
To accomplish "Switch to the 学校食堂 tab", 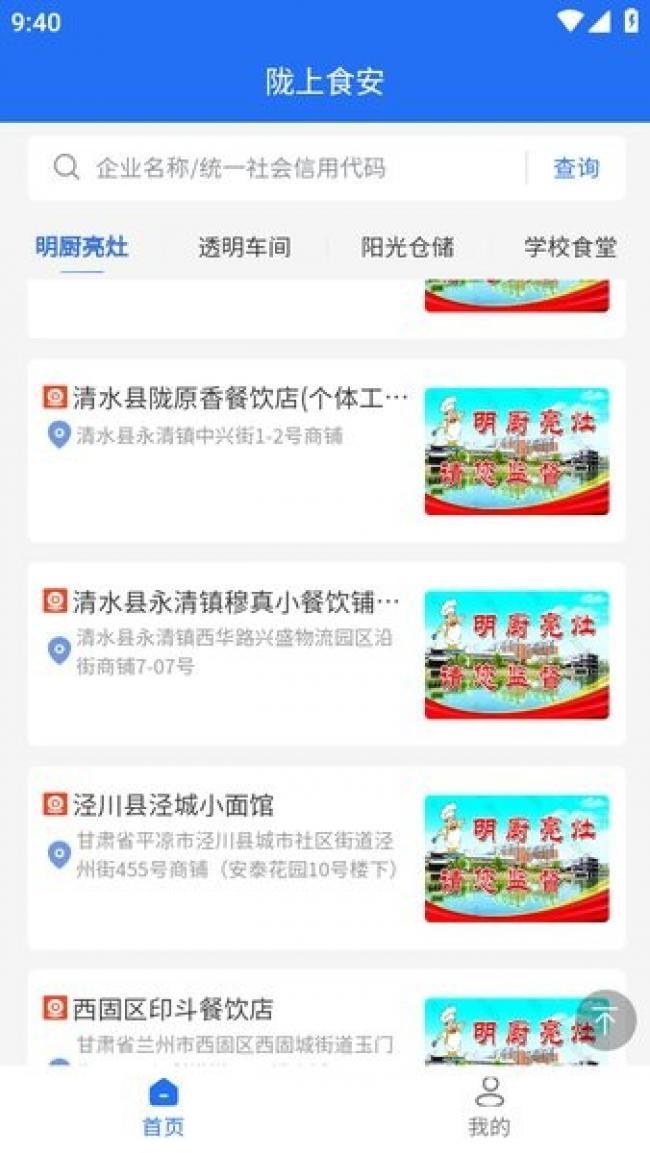I will 570,247.
